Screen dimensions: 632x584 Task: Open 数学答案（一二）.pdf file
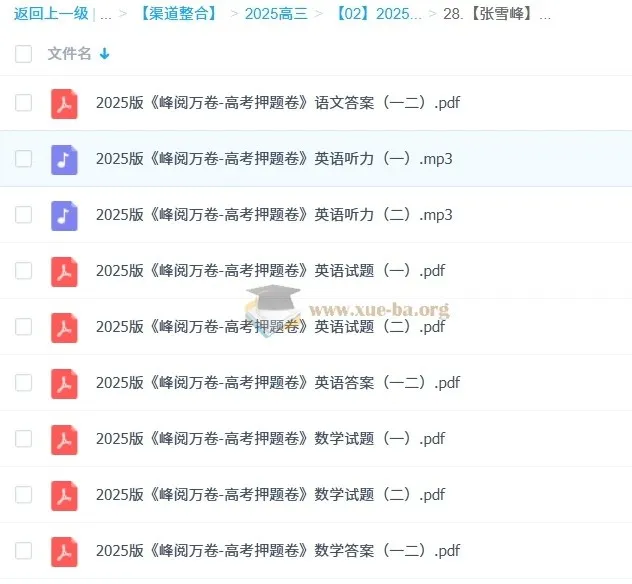(x=277, y=550)
